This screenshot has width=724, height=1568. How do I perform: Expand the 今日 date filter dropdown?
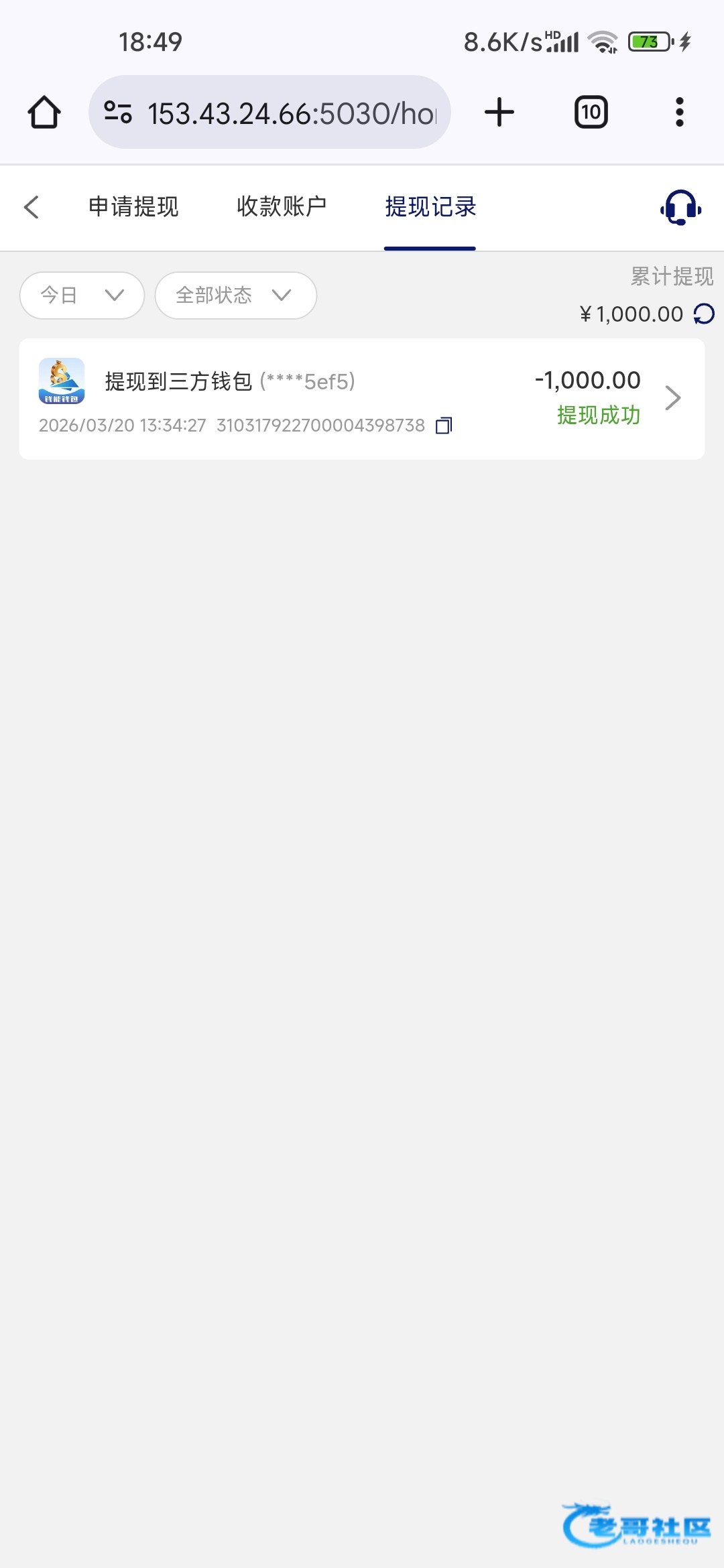(x=82, y=296)
